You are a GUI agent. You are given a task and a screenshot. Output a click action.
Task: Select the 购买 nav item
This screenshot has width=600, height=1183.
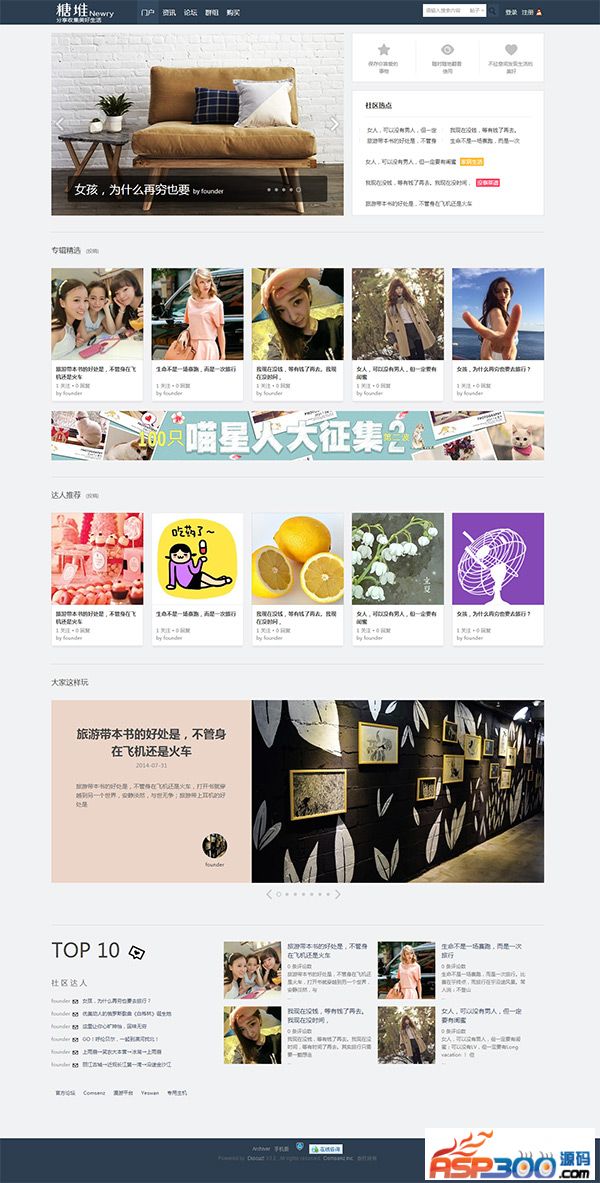point(233,13)
